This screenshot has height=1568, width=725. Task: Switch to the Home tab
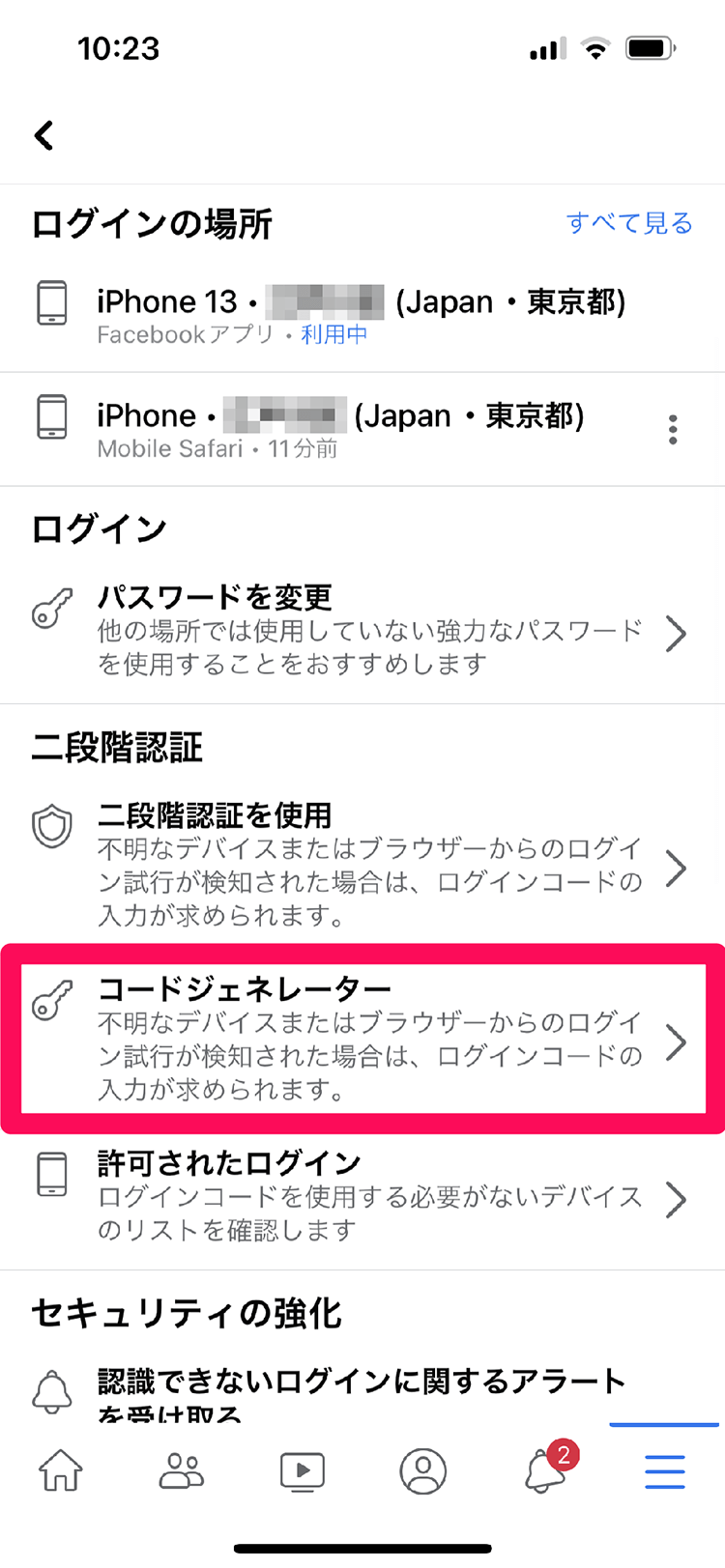click(61, 1471)
